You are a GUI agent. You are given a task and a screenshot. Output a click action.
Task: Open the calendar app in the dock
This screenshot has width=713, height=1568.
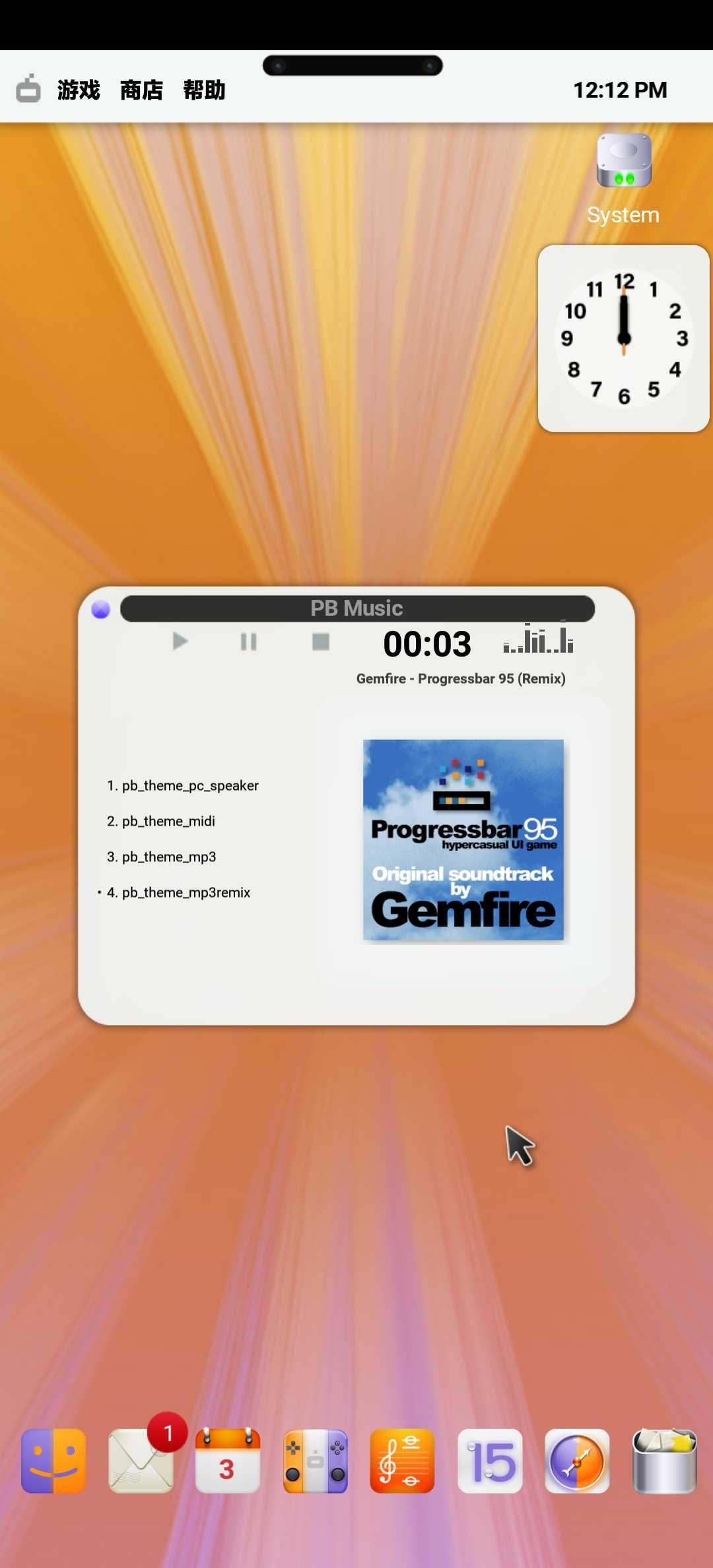coord(227,1461)
